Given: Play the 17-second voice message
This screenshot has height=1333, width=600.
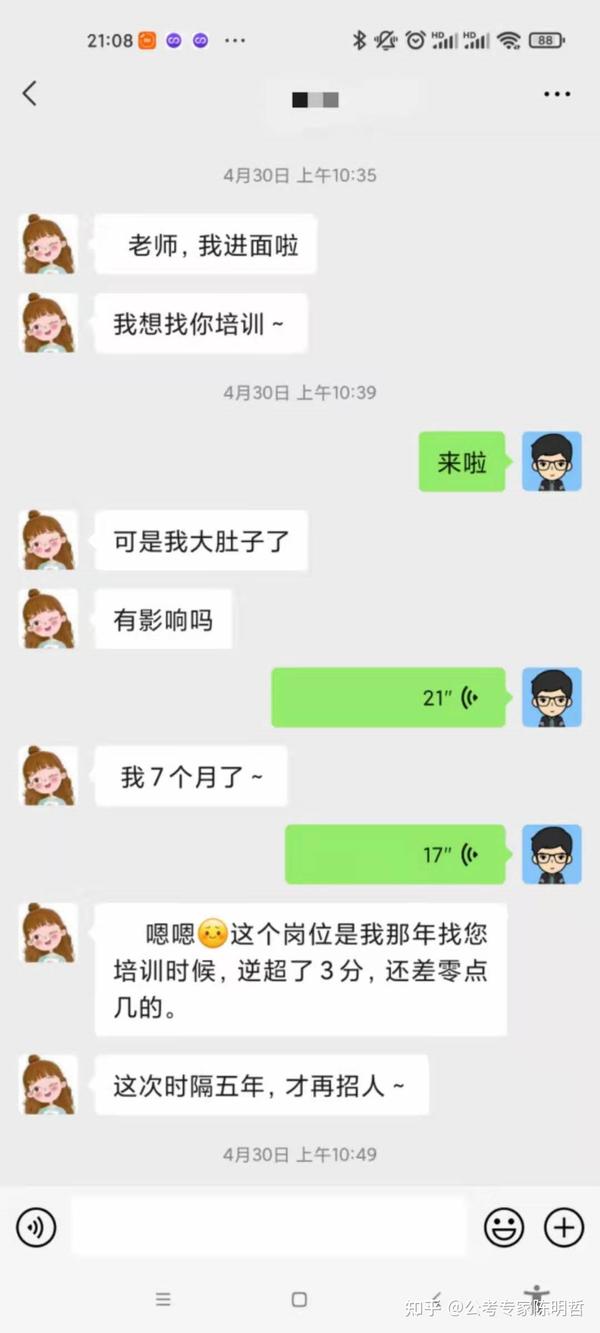Looking at the screenshot, I should coord(395,854).
